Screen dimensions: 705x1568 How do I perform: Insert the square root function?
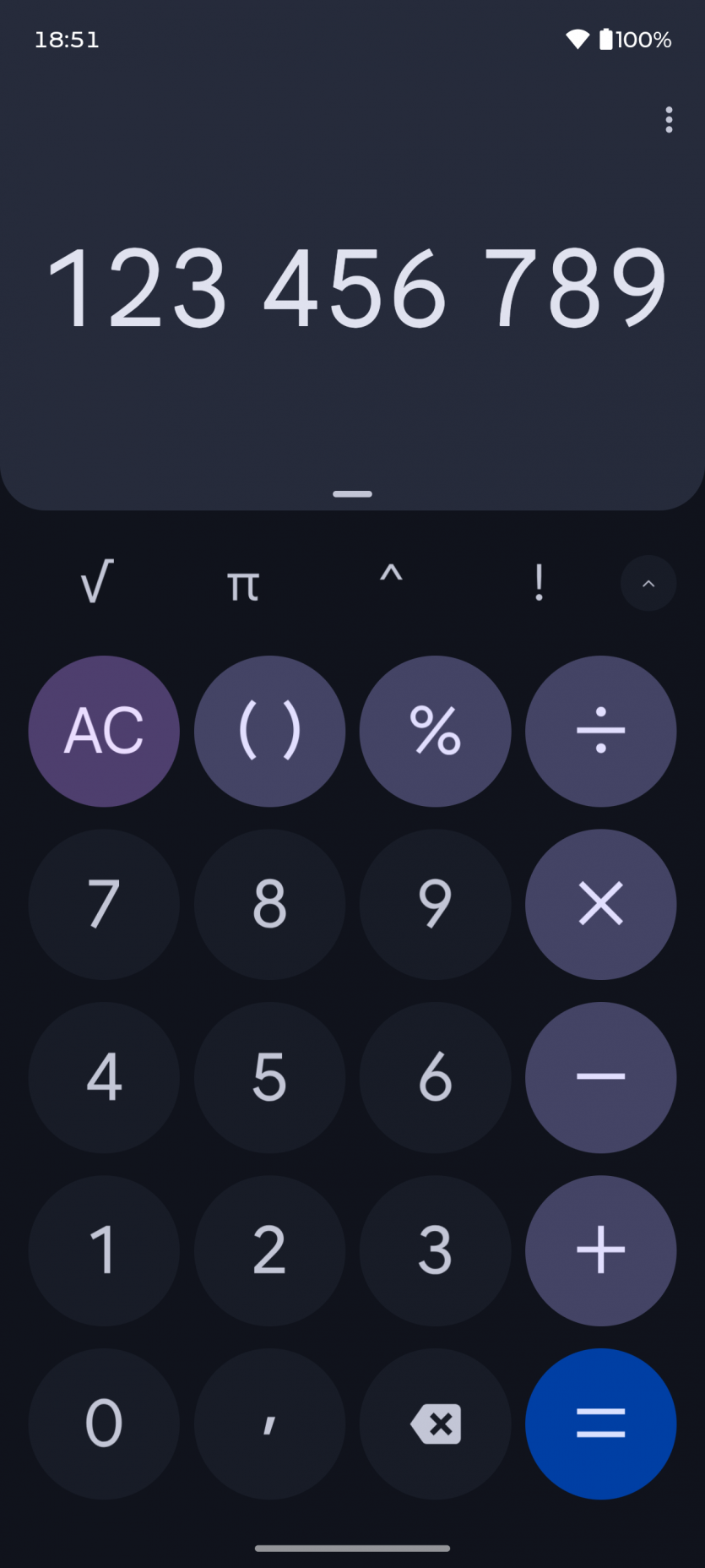pyautogui.click(x=96, y=583)
